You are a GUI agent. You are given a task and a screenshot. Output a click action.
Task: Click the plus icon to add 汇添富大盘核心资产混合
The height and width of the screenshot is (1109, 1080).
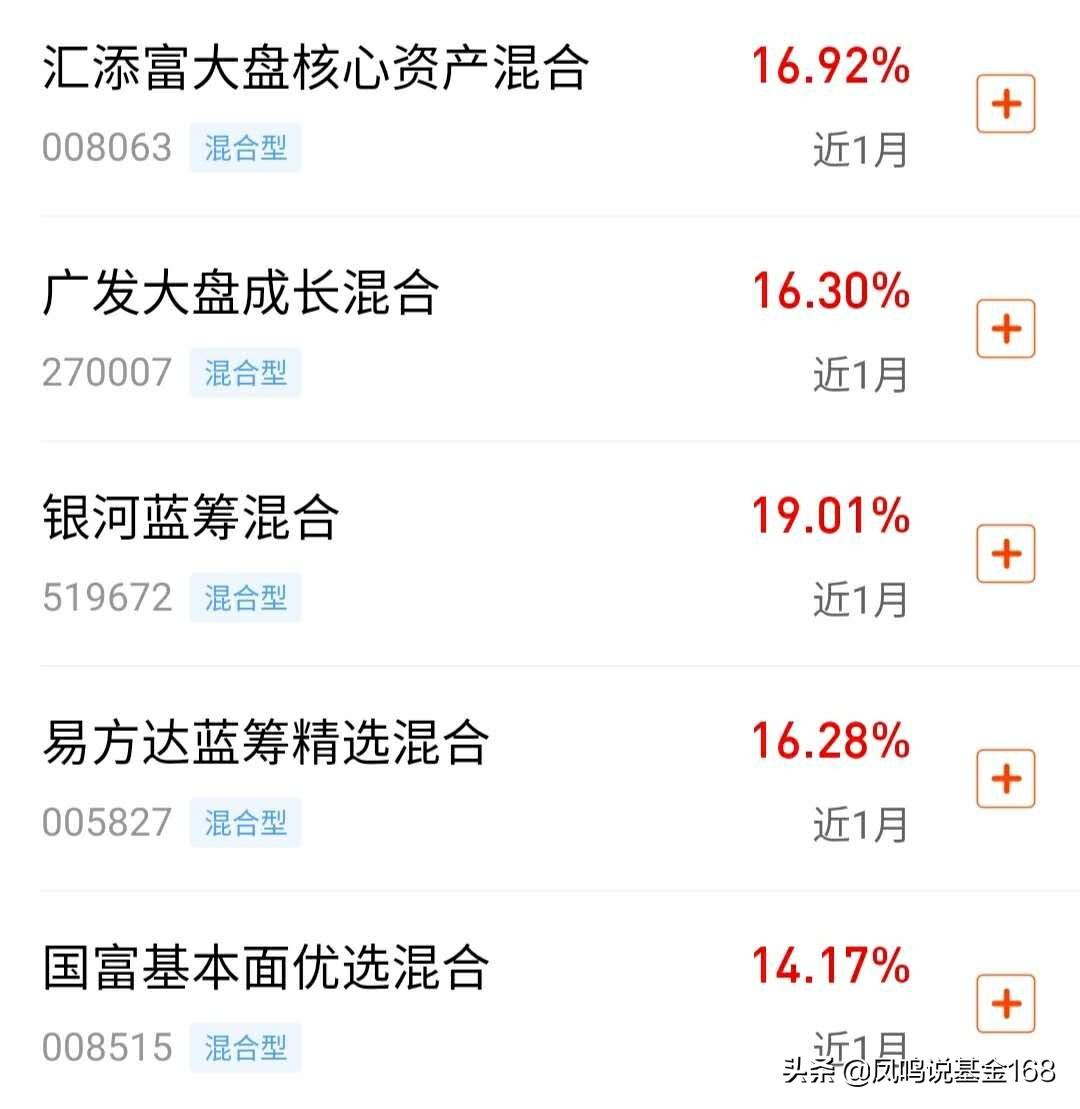coord(1004,101)
